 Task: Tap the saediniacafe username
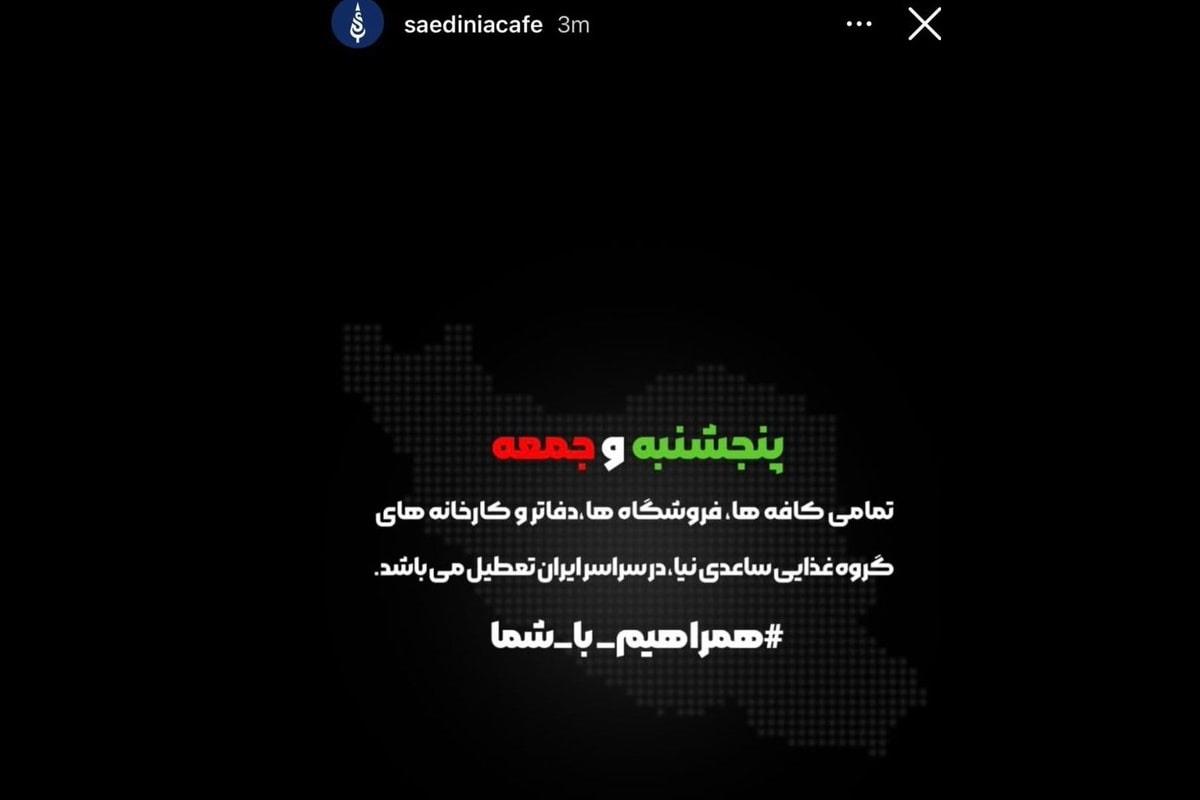click(472, 25)
